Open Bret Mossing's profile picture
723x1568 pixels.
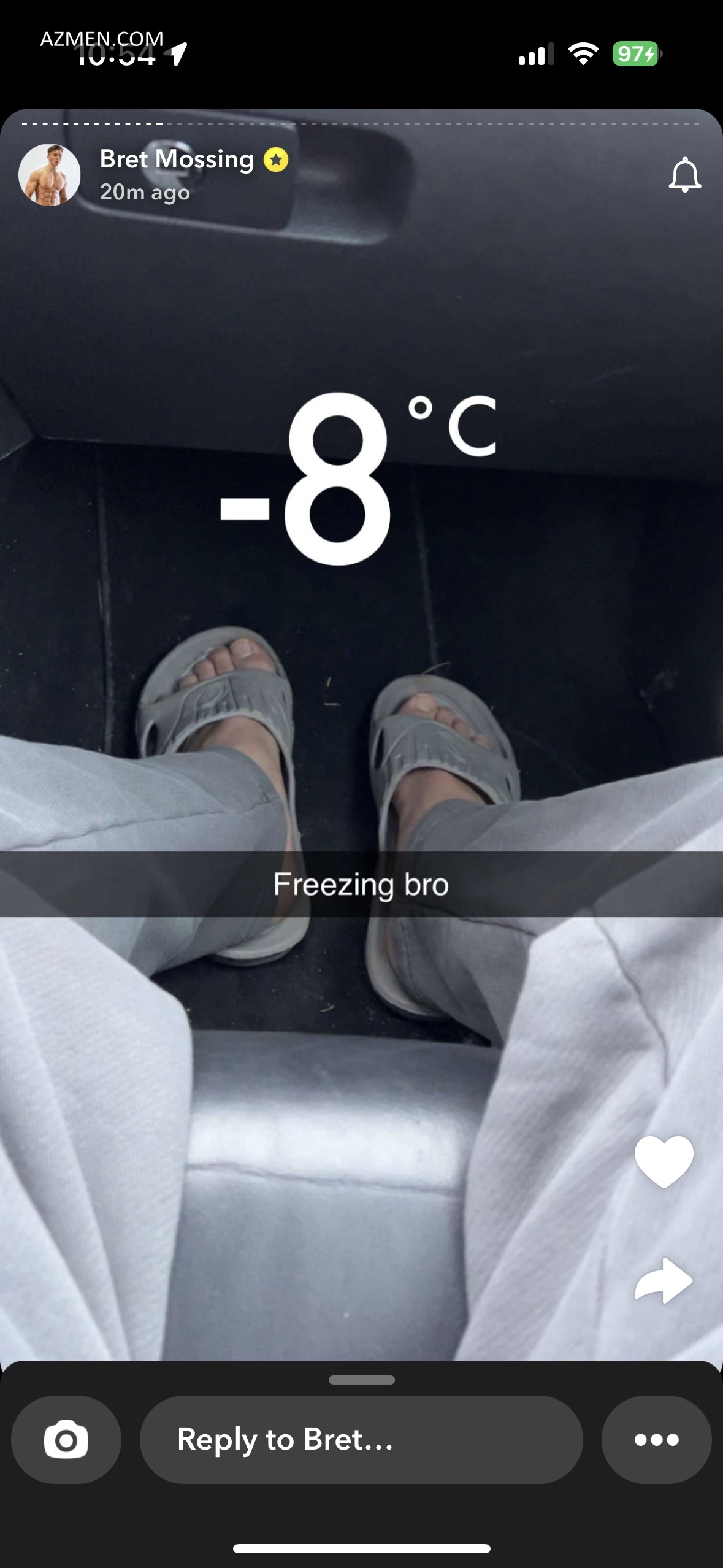(x=50, y=175)
